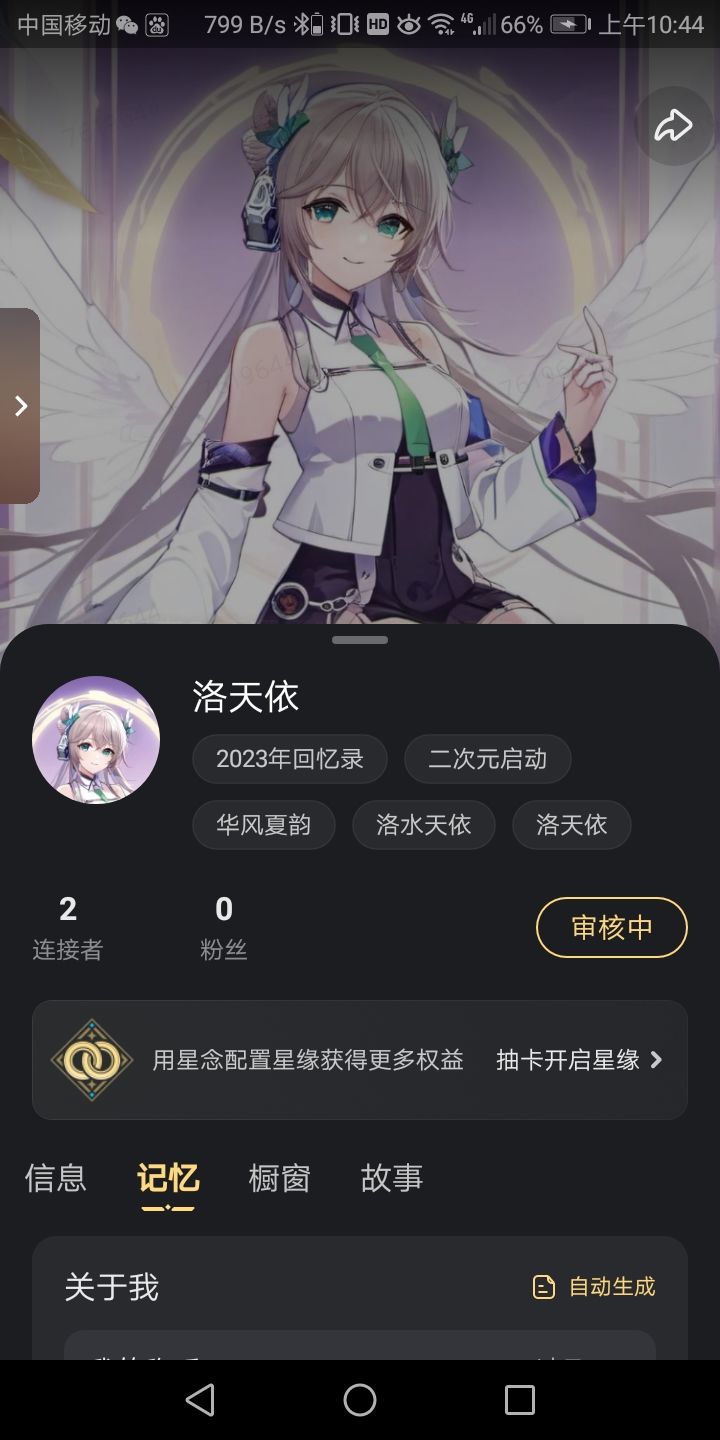Click the 审核中 status button

(x=611, y=927)
